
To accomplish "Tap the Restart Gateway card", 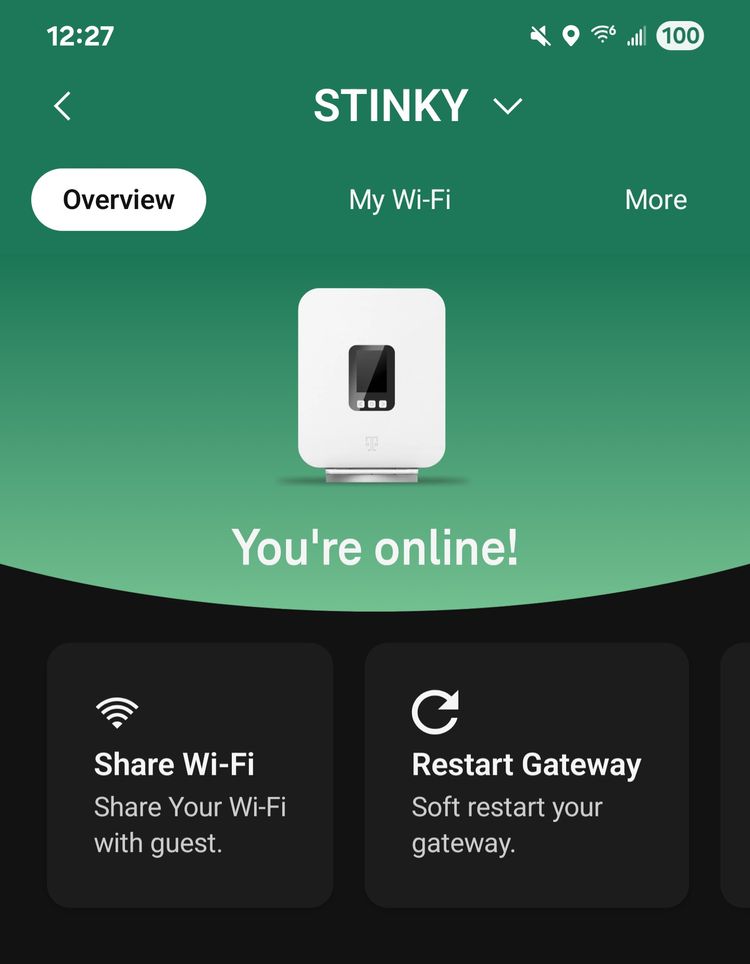I will [x=526, y=775].
